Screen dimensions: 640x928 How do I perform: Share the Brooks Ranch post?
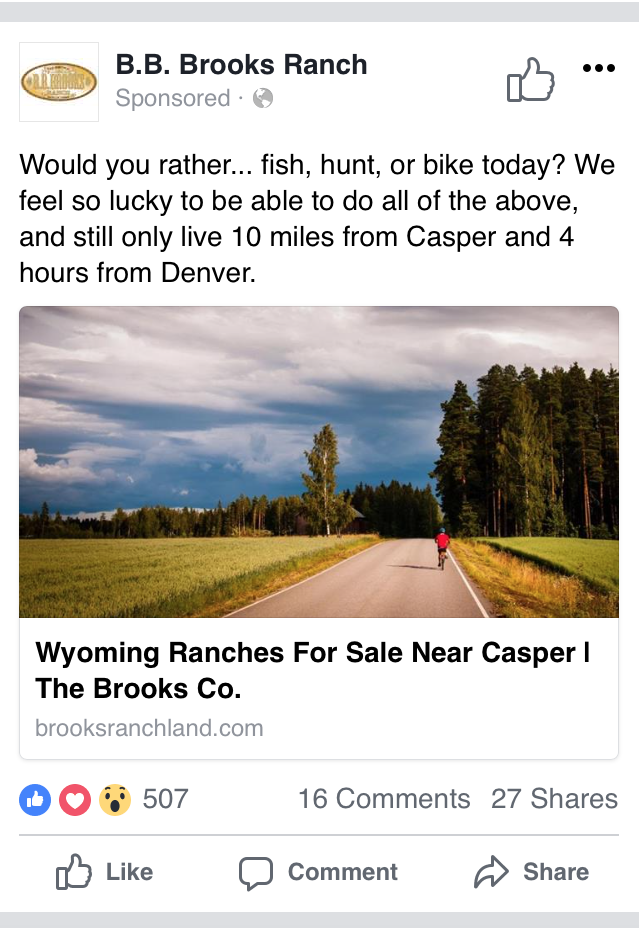[x=531, y=872]
